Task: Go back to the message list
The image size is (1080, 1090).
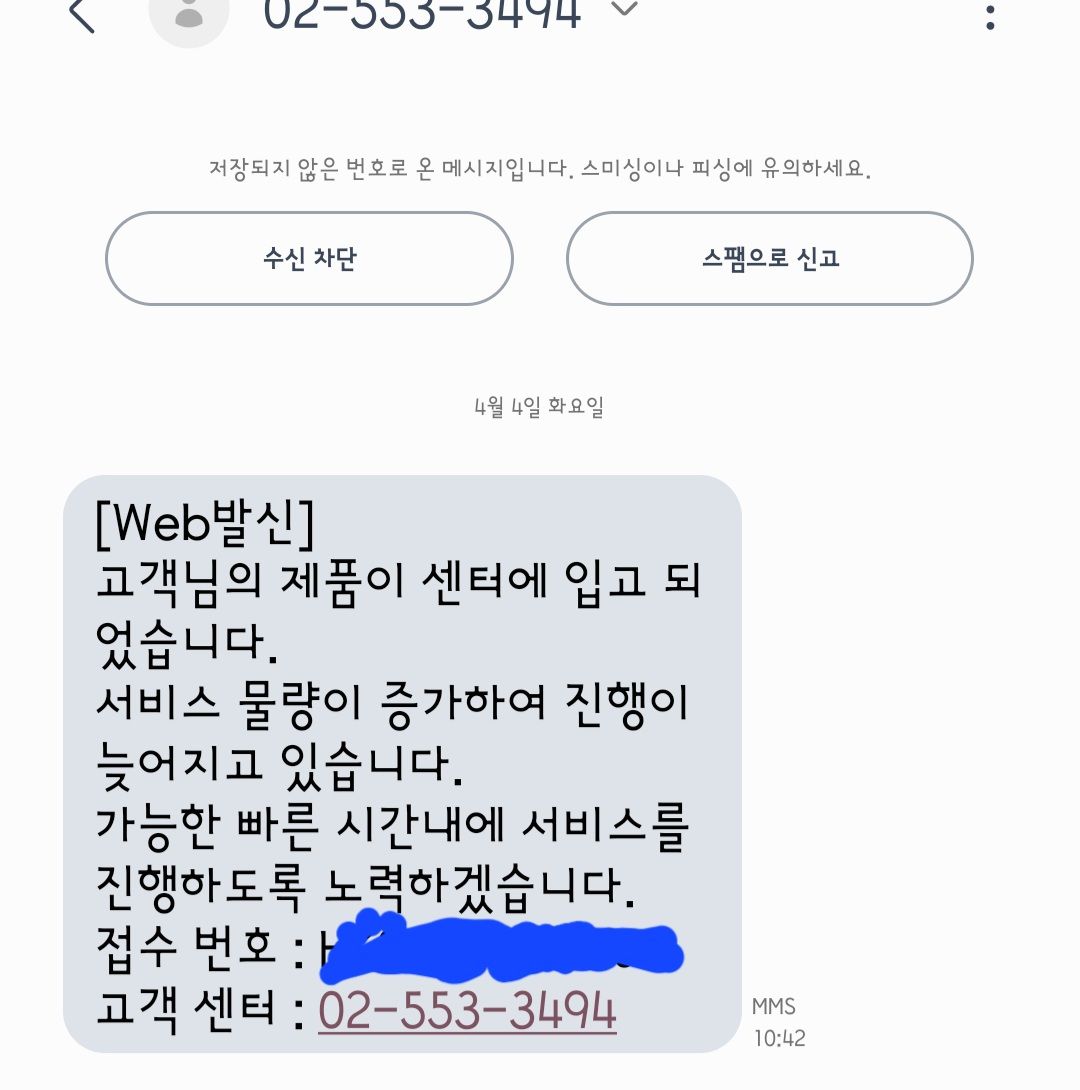Action: click(82, 16)
